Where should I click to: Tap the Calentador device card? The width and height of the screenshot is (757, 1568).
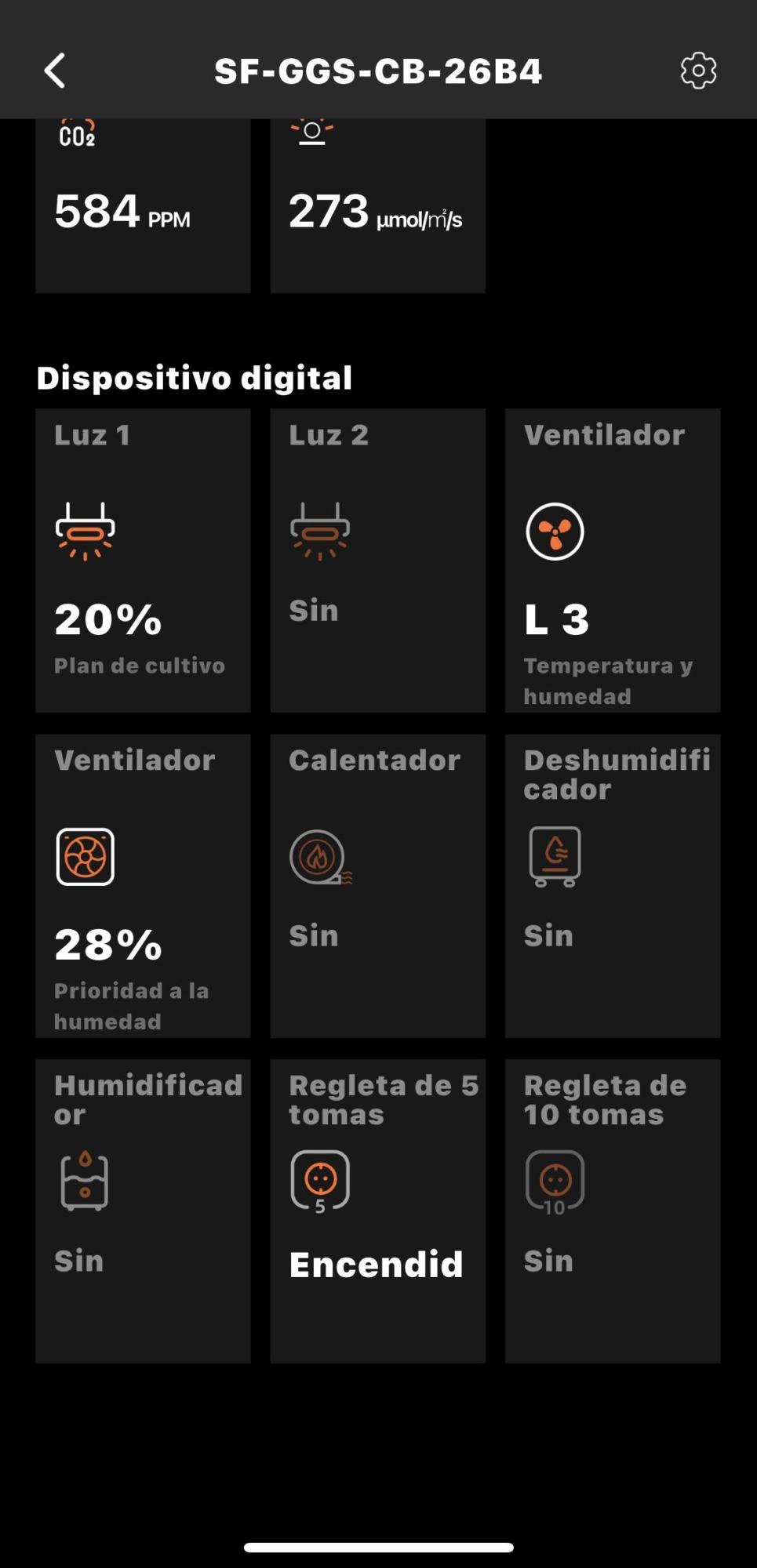point(377,885)
